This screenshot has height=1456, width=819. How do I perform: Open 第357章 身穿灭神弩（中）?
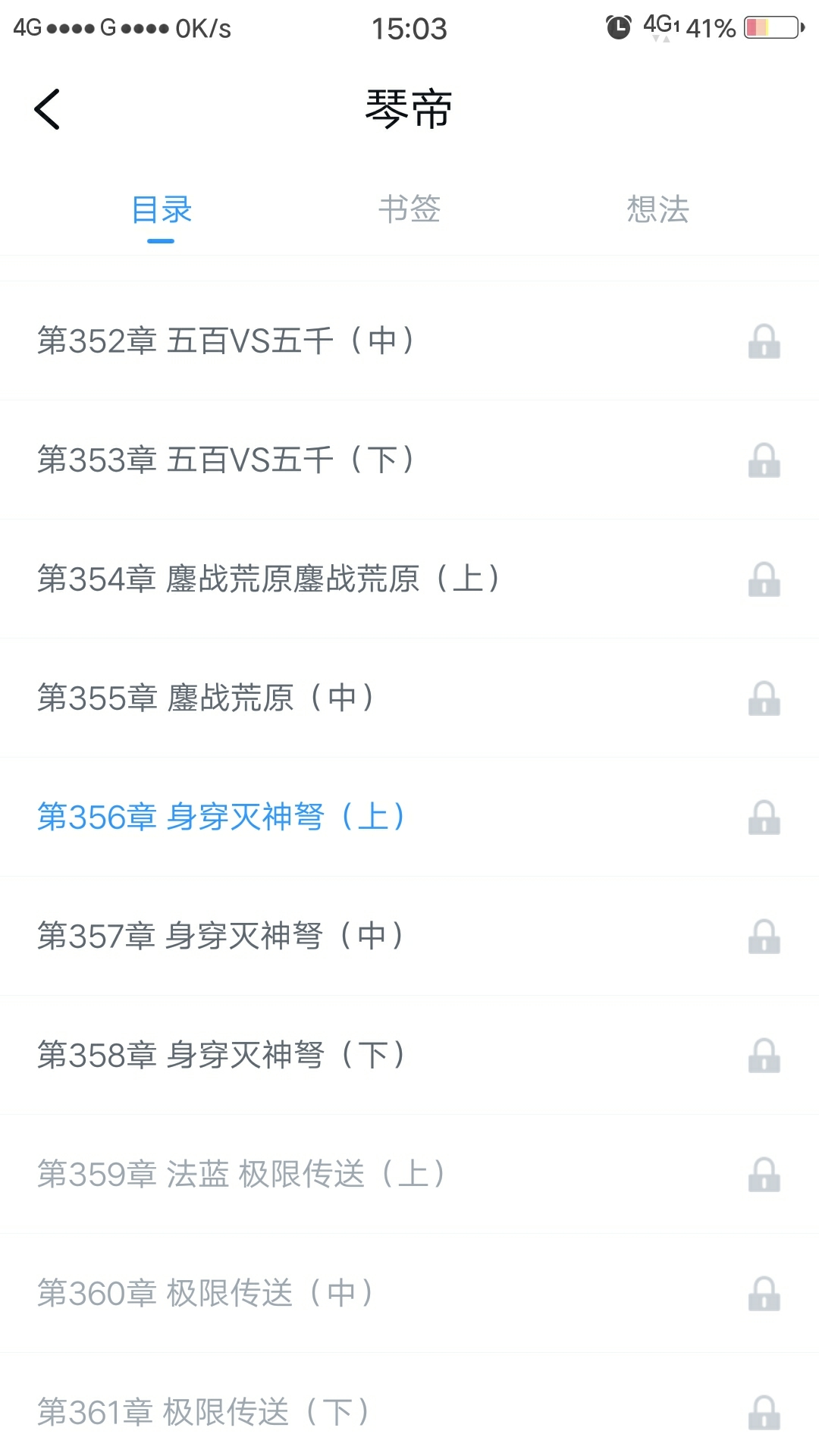coord(221,937)
